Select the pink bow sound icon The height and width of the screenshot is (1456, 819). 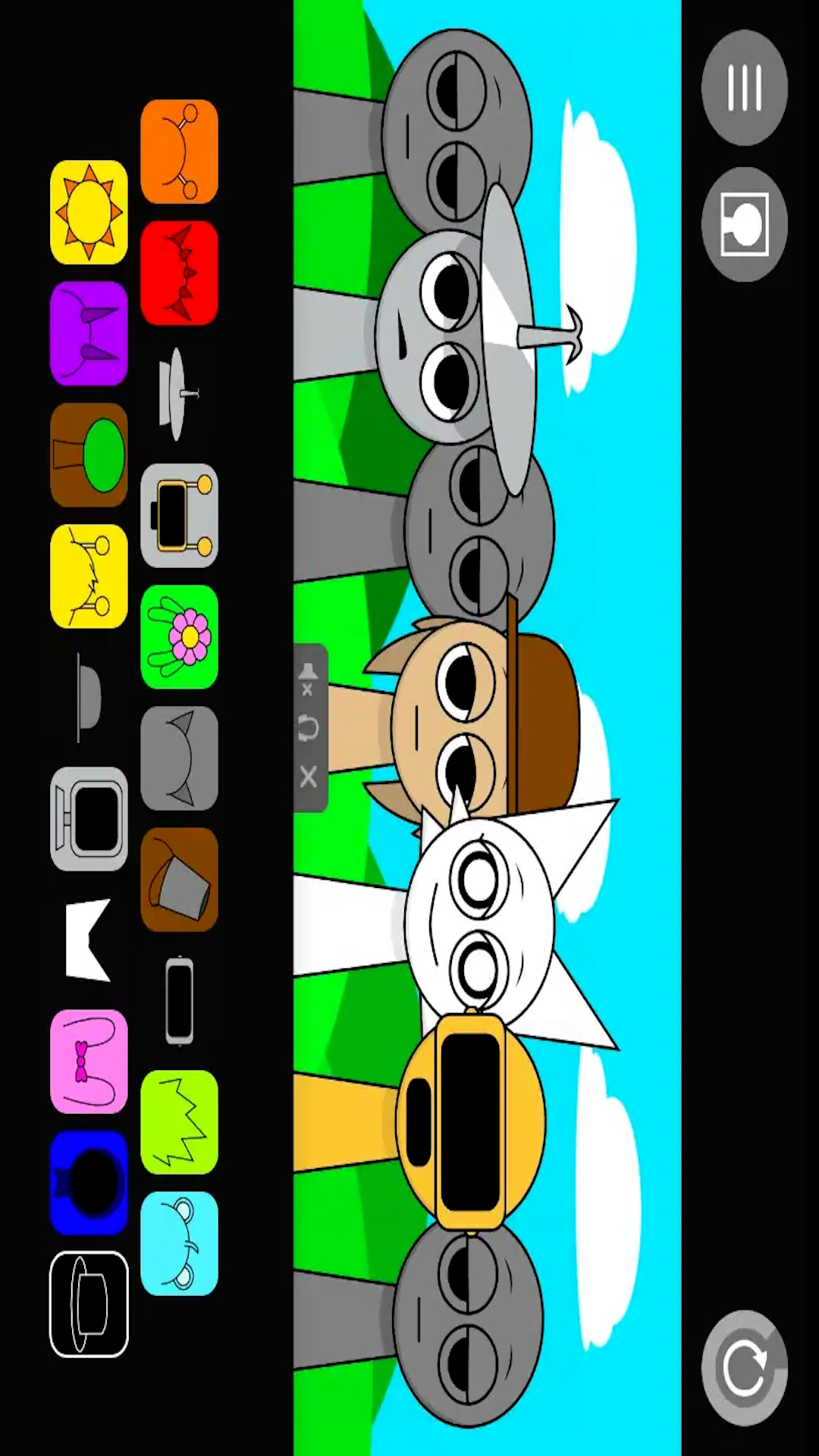click(89, 1062)
